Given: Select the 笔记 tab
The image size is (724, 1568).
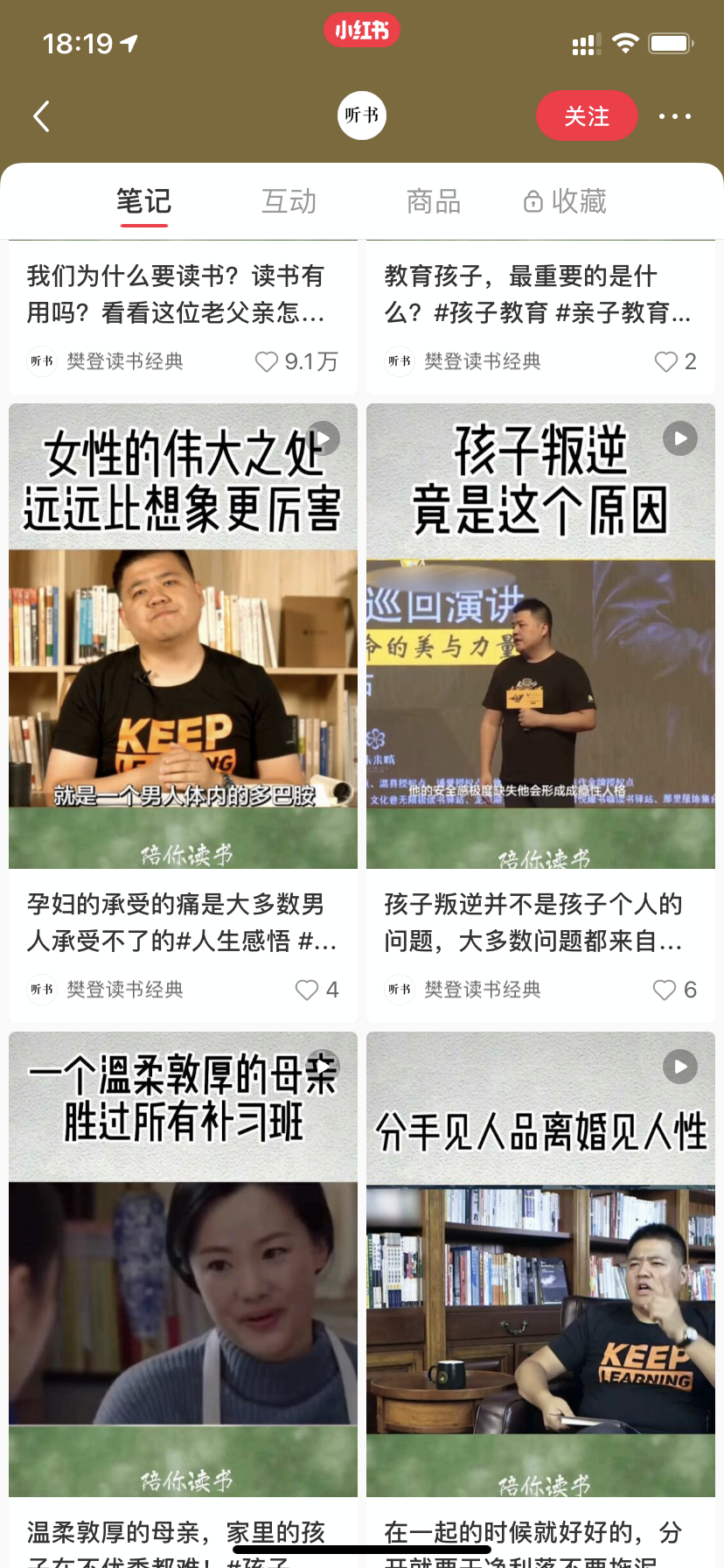Looking at the screenshot, I should tap(143, 201).
